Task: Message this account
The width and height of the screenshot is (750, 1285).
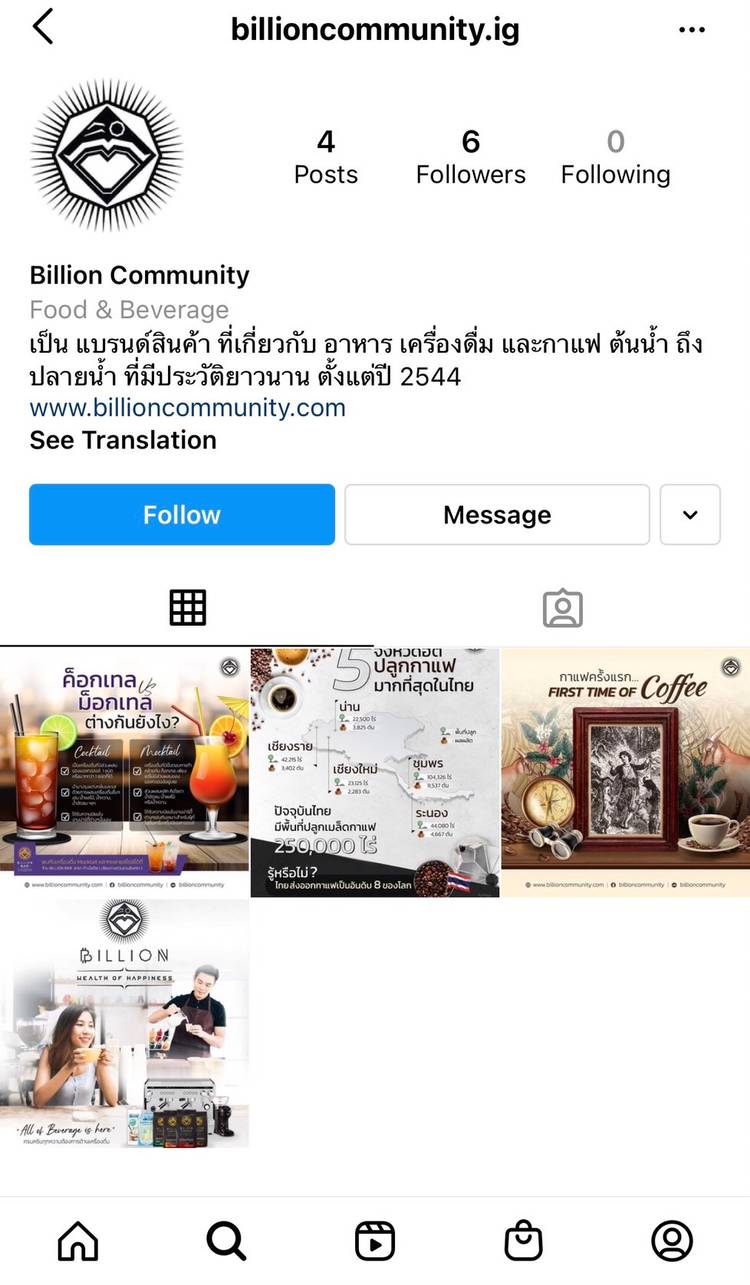Action: pos(497,515)
